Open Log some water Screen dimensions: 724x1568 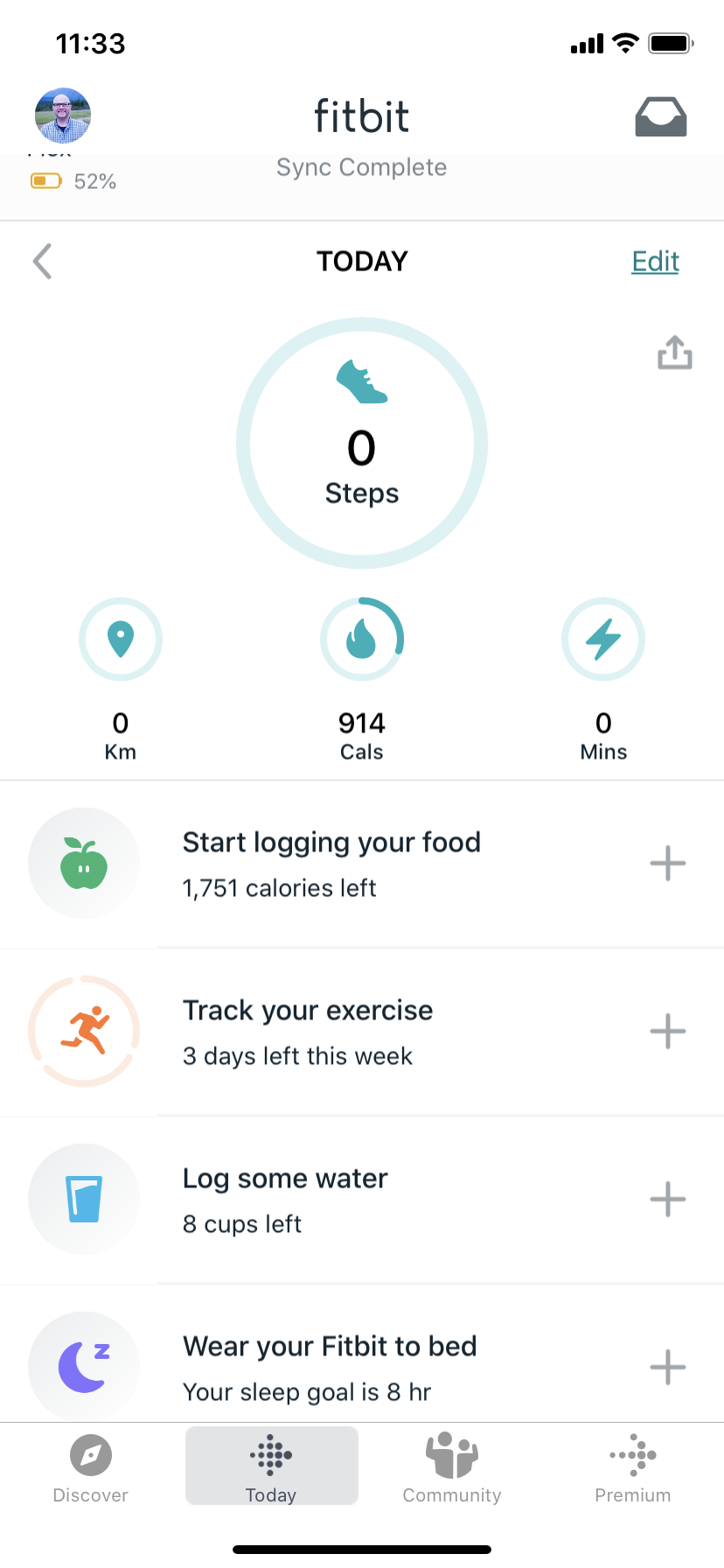(x=285, y=1200)
